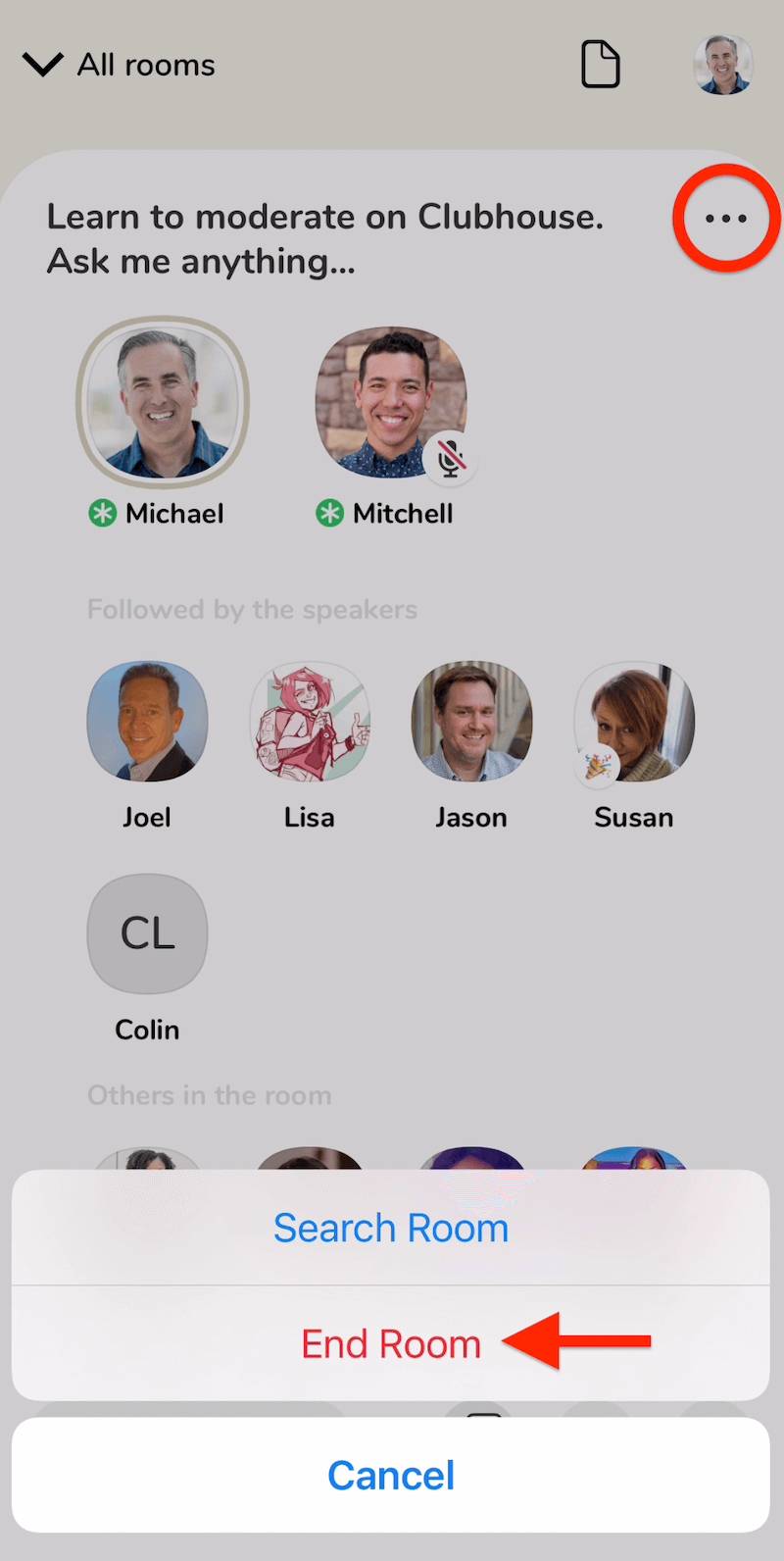View Mitchell's speaker profile
This screenshot has width=784, height=1561.
point(391,402)
